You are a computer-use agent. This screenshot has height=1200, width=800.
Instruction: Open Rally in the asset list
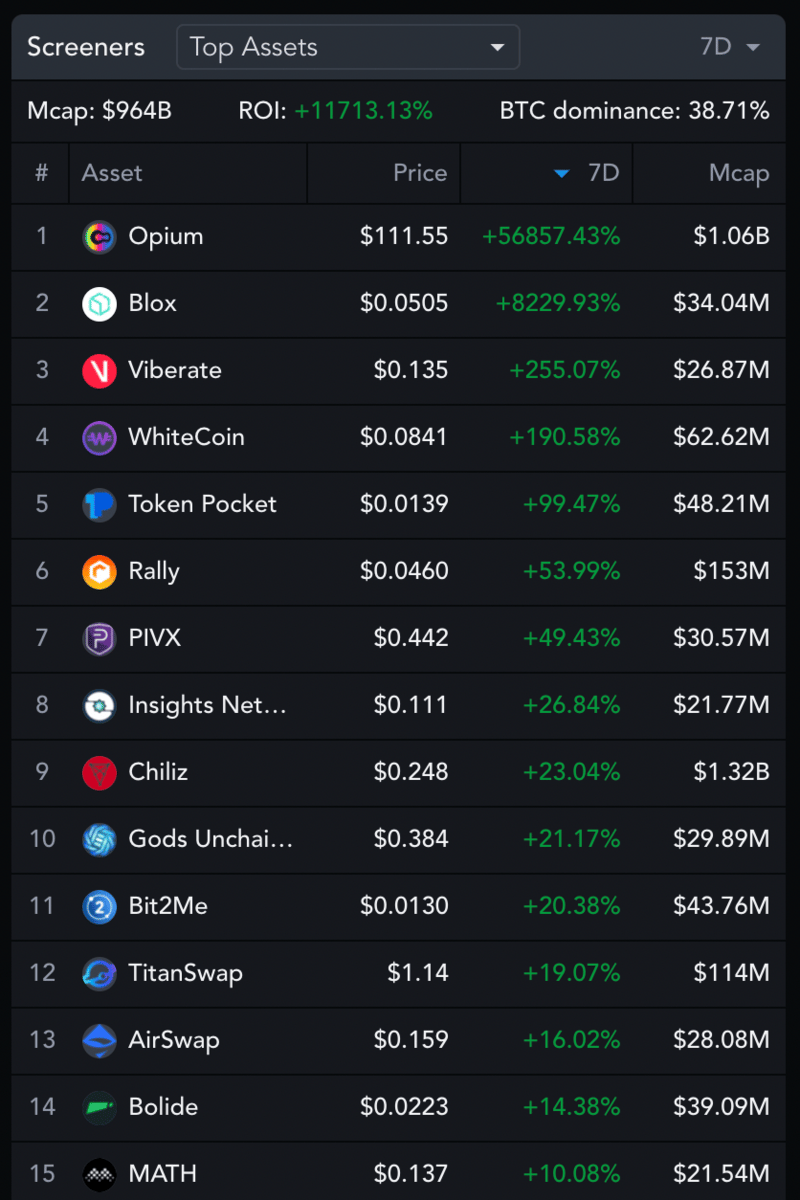coord(154,571)
